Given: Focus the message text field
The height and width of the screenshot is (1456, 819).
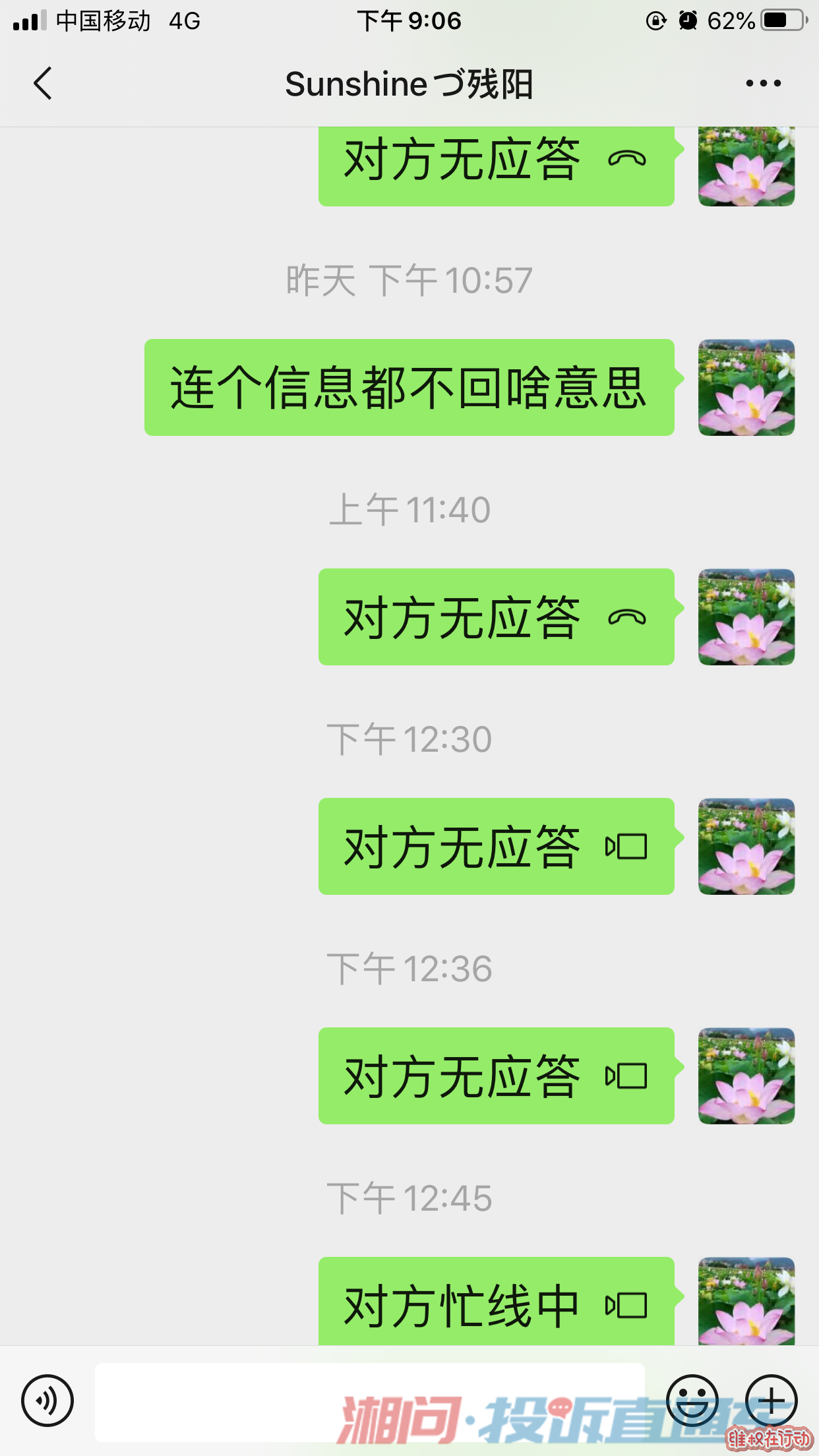Looking at the screenshot, I should [370, 1401].
